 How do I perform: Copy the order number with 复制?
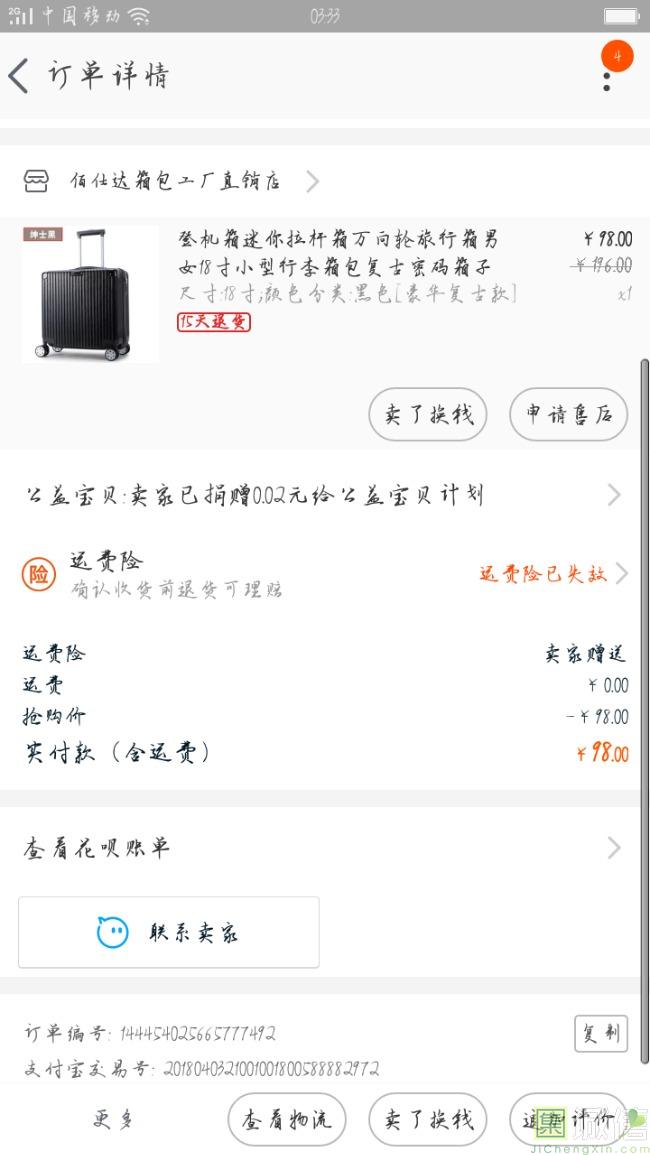click(x=601, y=1033)
